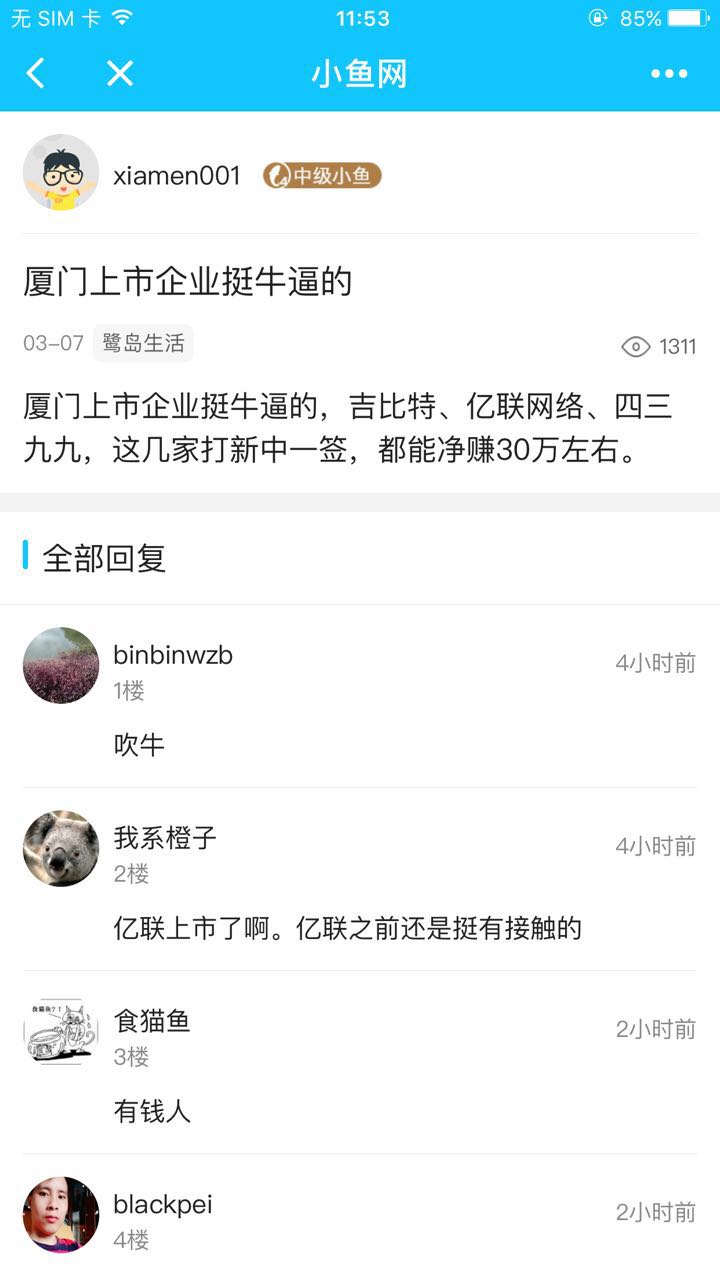Tap the username xiamen001
The image size is (720, 1280).
(x=177, y=176)
